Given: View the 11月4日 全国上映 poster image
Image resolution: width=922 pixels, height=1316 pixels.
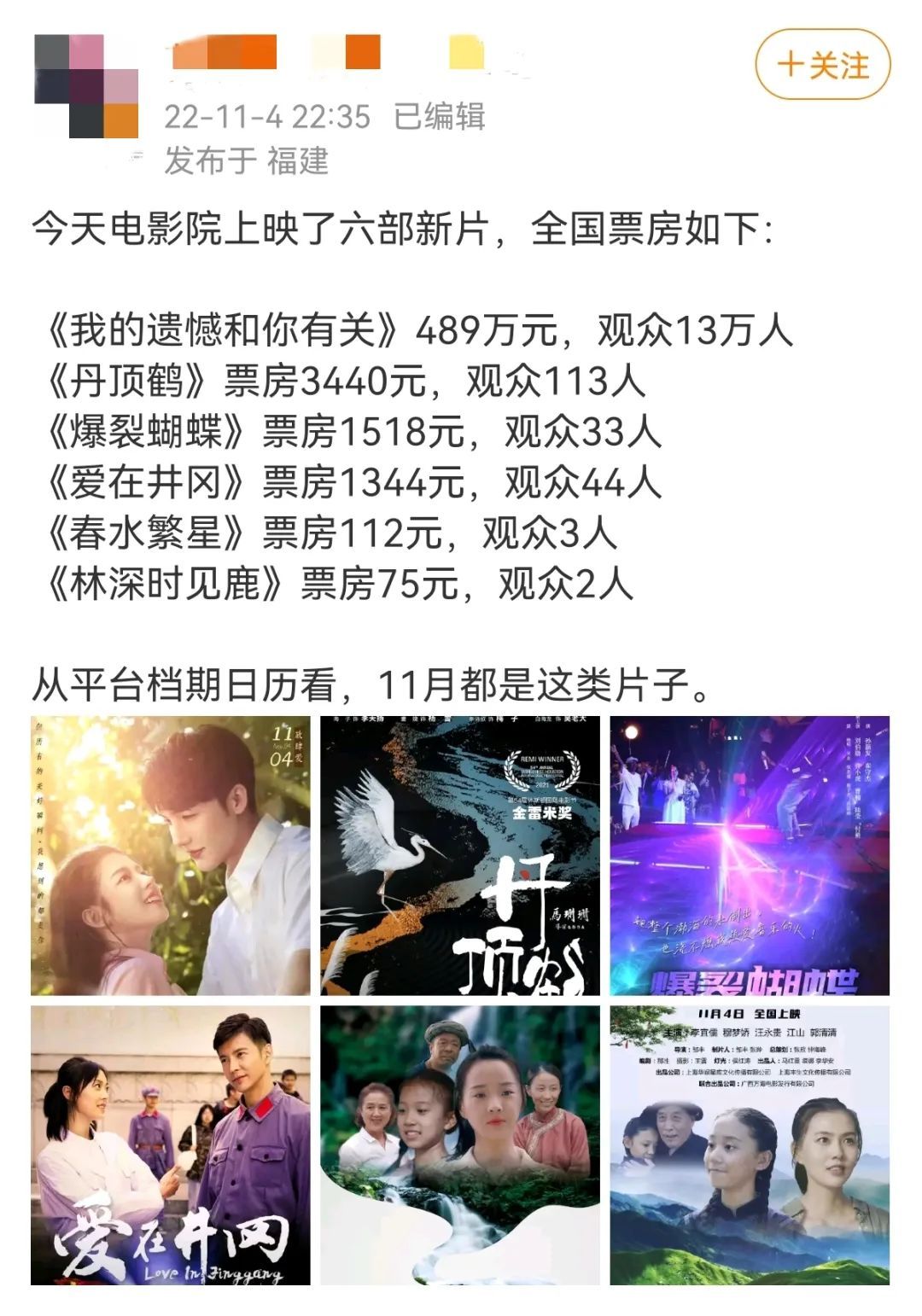Looking at the screenshot, I should coord(749,1144).
